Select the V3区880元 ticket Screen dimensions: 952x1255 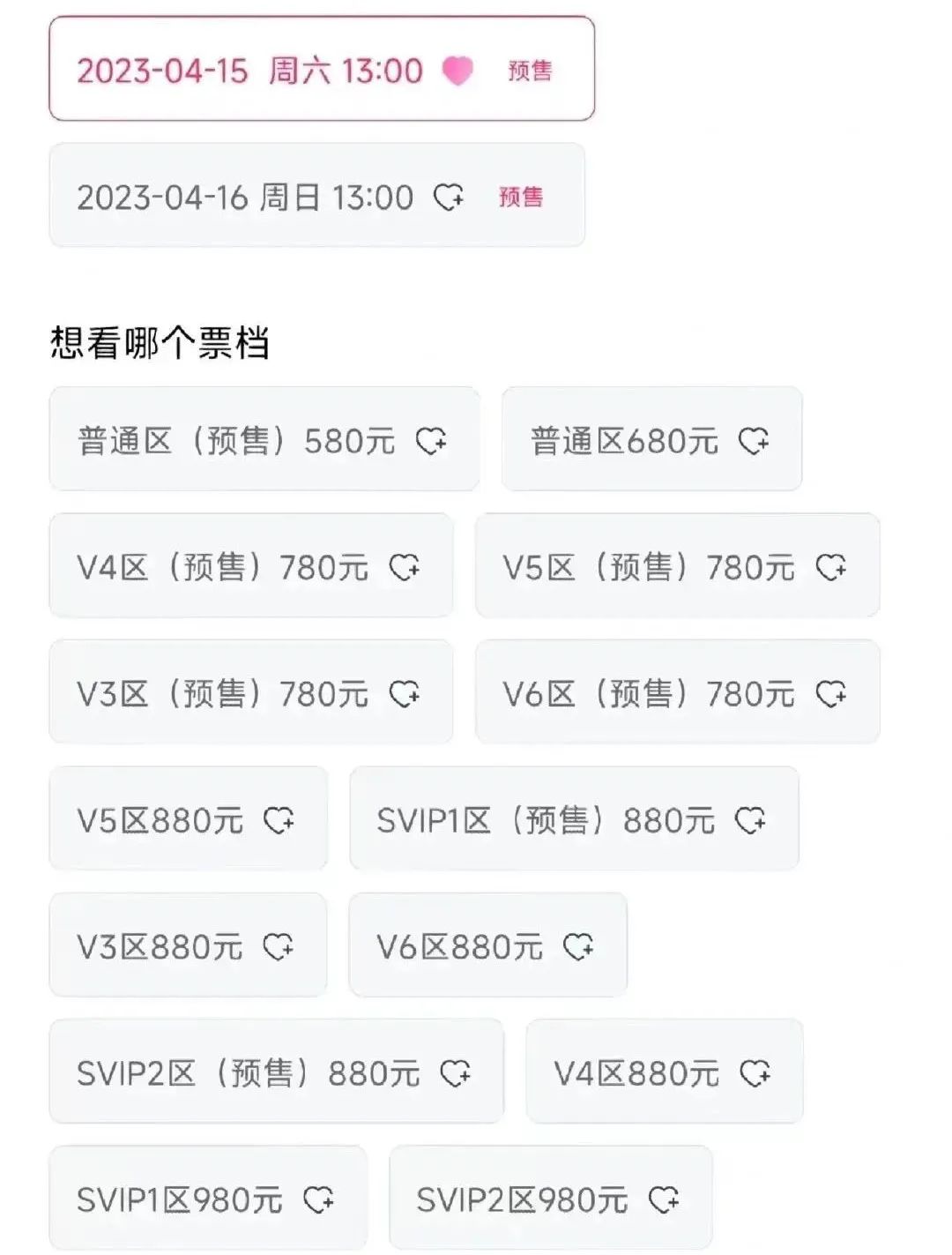pos(188,945)
